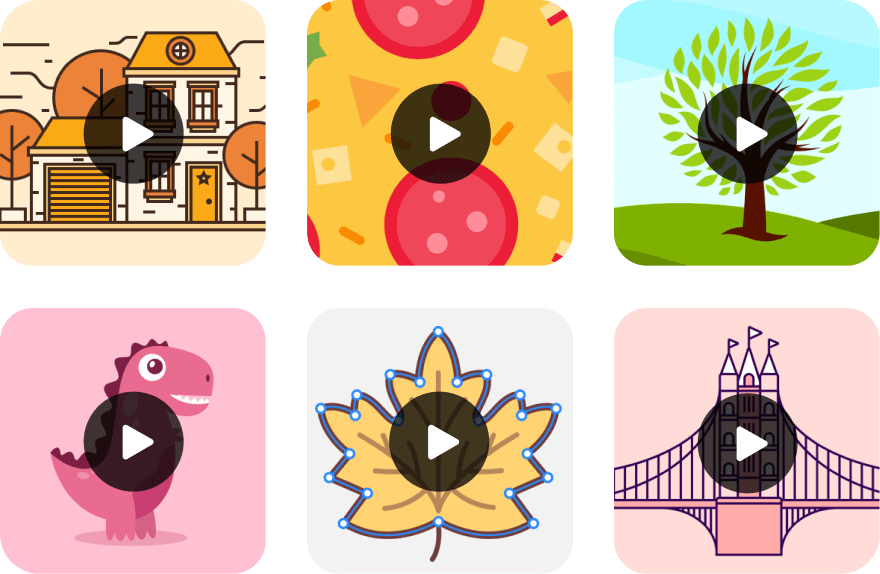Play the maple leaf vector video
The height and width of the screenshot is (574, 880).
pos(440,442)
